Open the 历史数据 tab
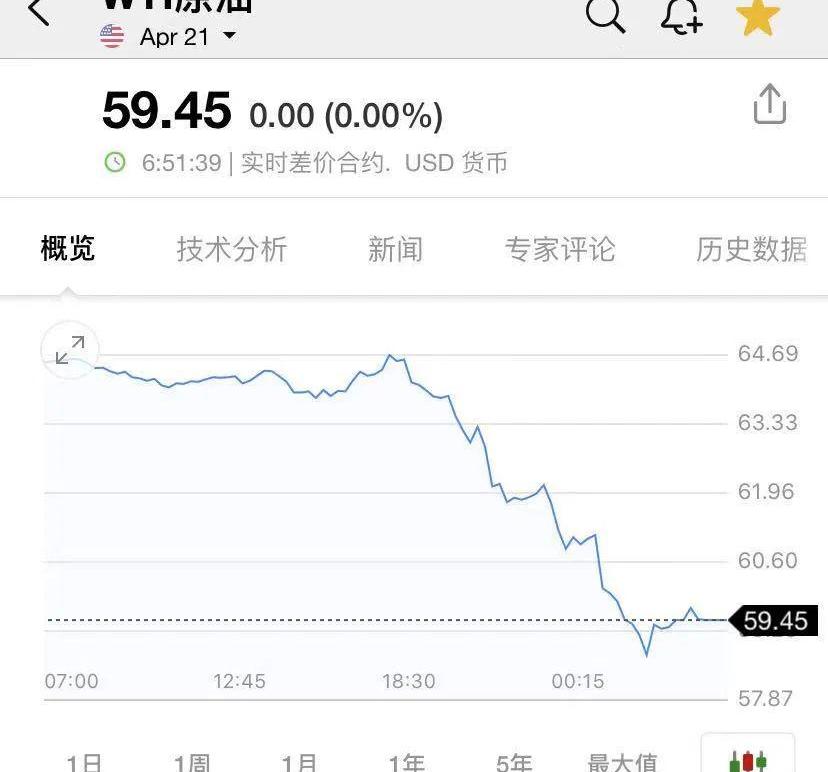 (x=752, y=249)
